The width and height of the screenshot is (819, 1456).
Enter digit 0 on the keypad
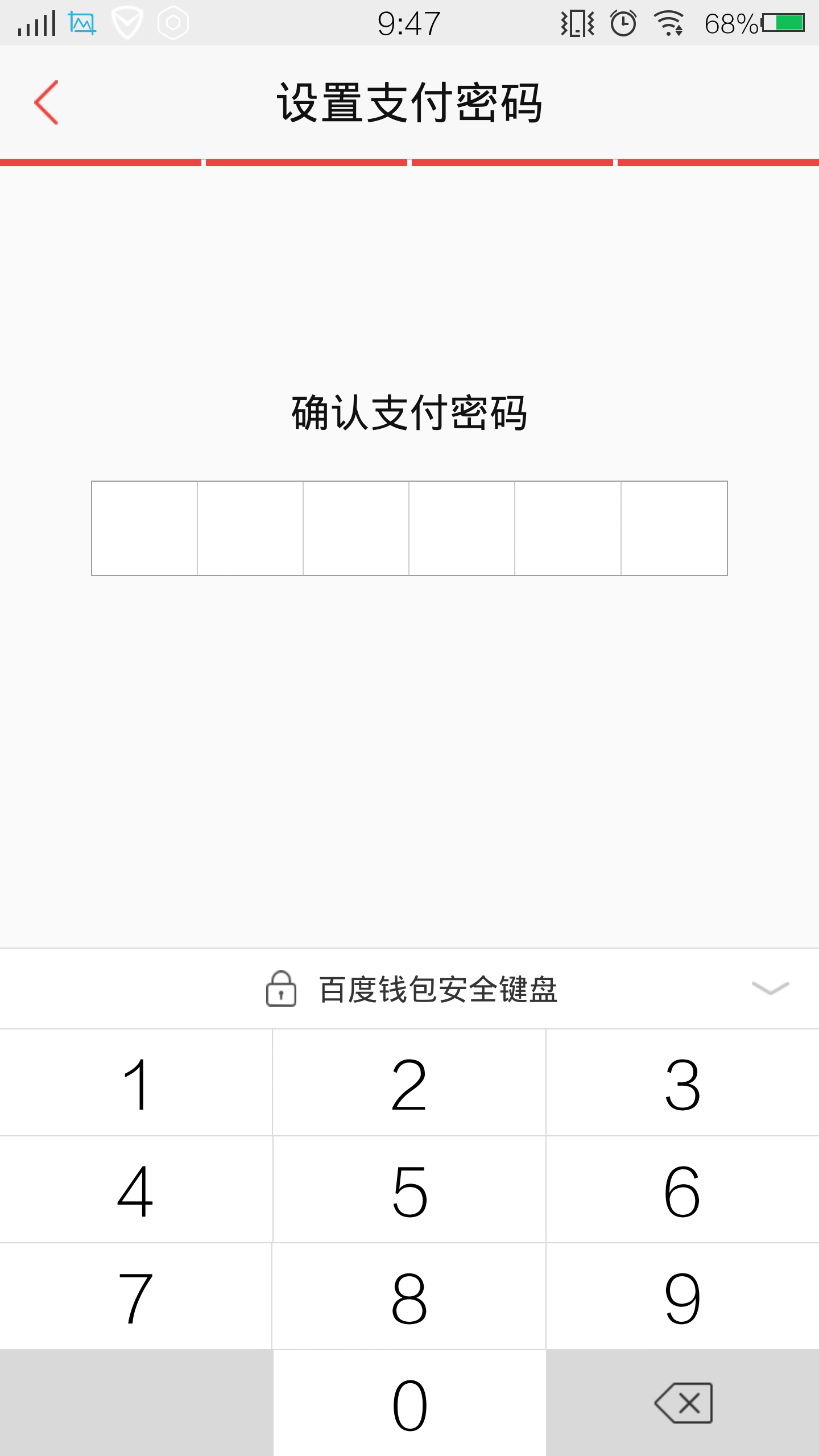pos(409,1404)
